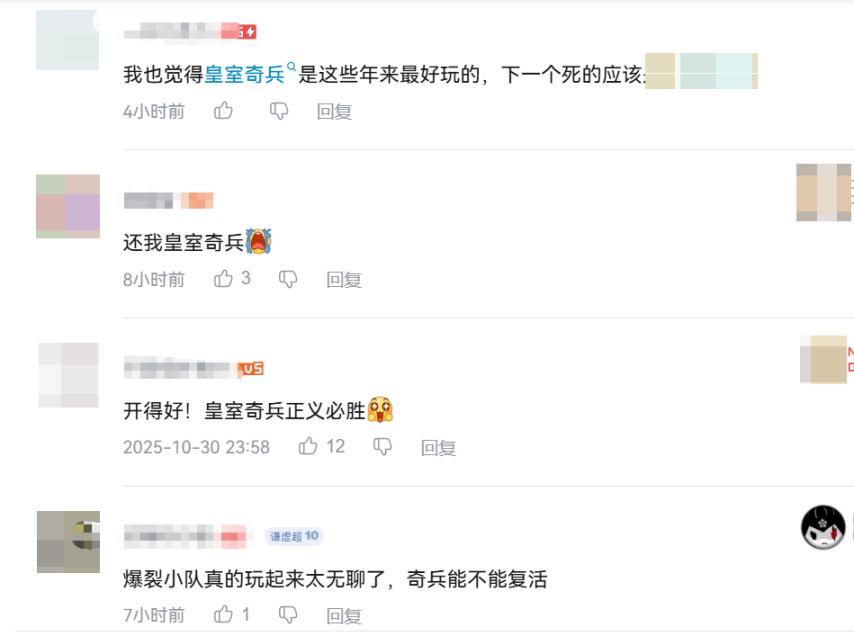Screen dimensions: 854x636
Task: Dislike the 还我皇室奇兵 comment
Action: coord(288,279)
